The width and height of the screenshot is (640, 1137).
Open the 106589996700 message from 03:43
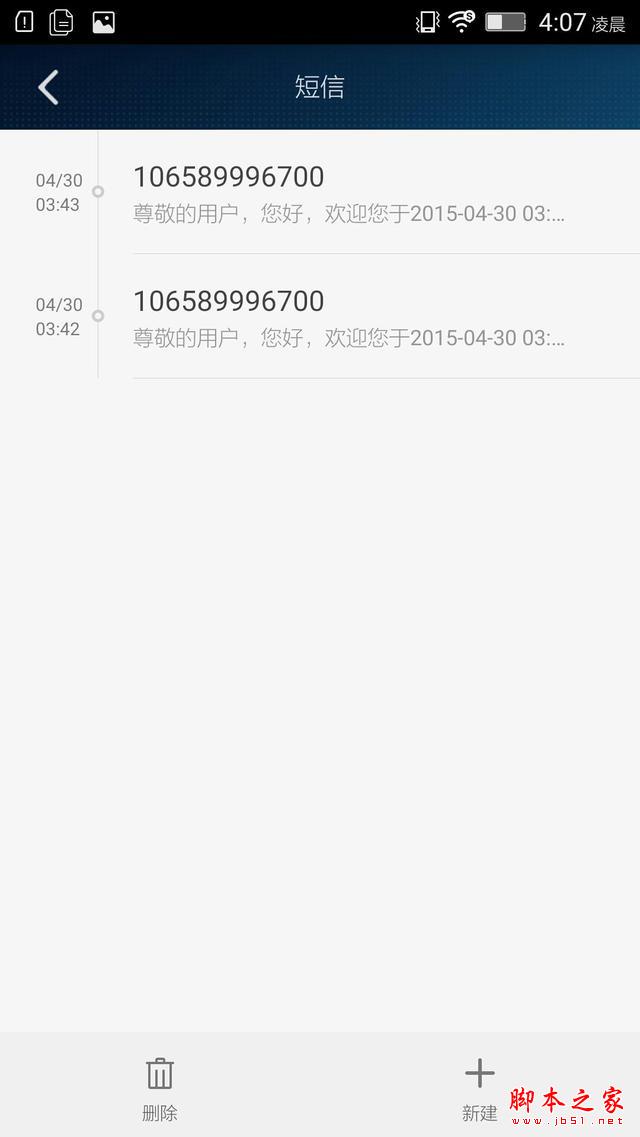coord(350,193)
